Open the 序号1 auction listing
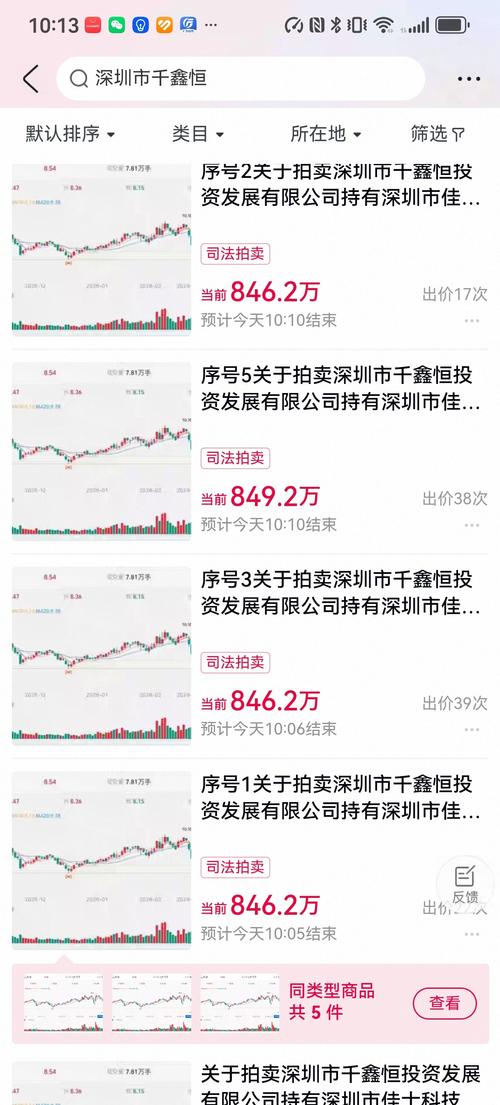Screen dimensions: 500x1105 (x=250, y=860)
